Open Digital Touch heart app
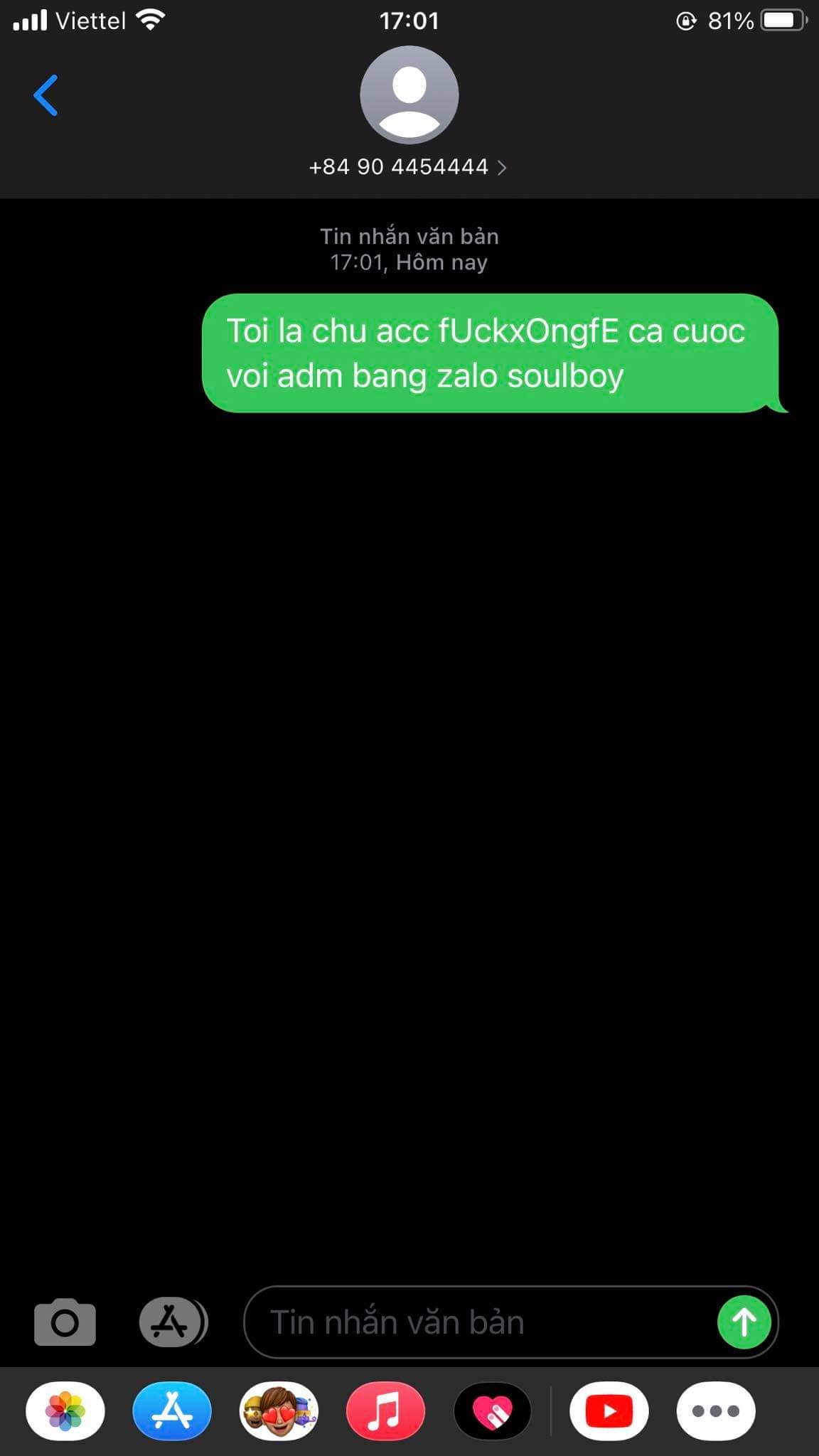Viewport: 819px width, 1456px height. coord(492,1410)
